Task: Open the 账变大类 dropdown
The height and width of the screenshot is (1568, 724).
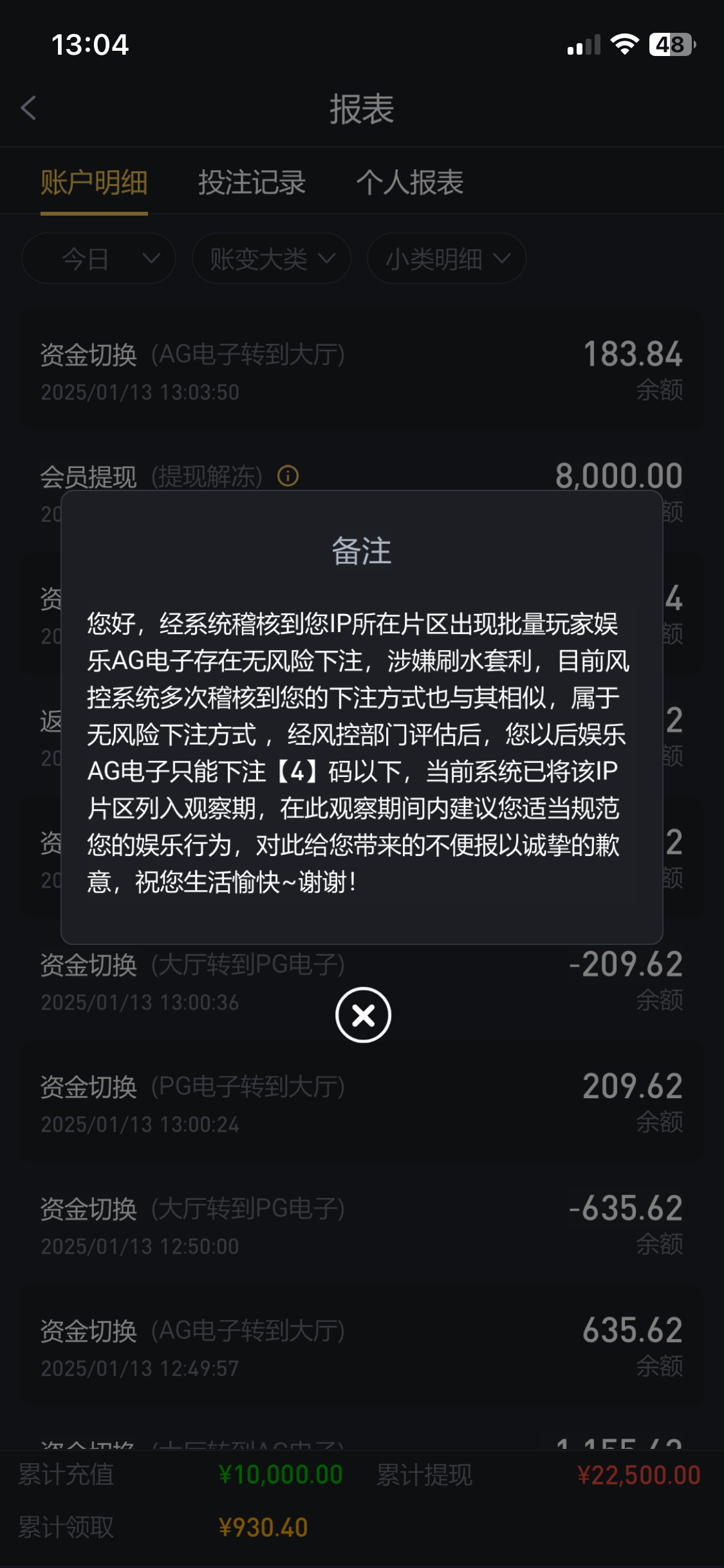Action: (272, 259)
